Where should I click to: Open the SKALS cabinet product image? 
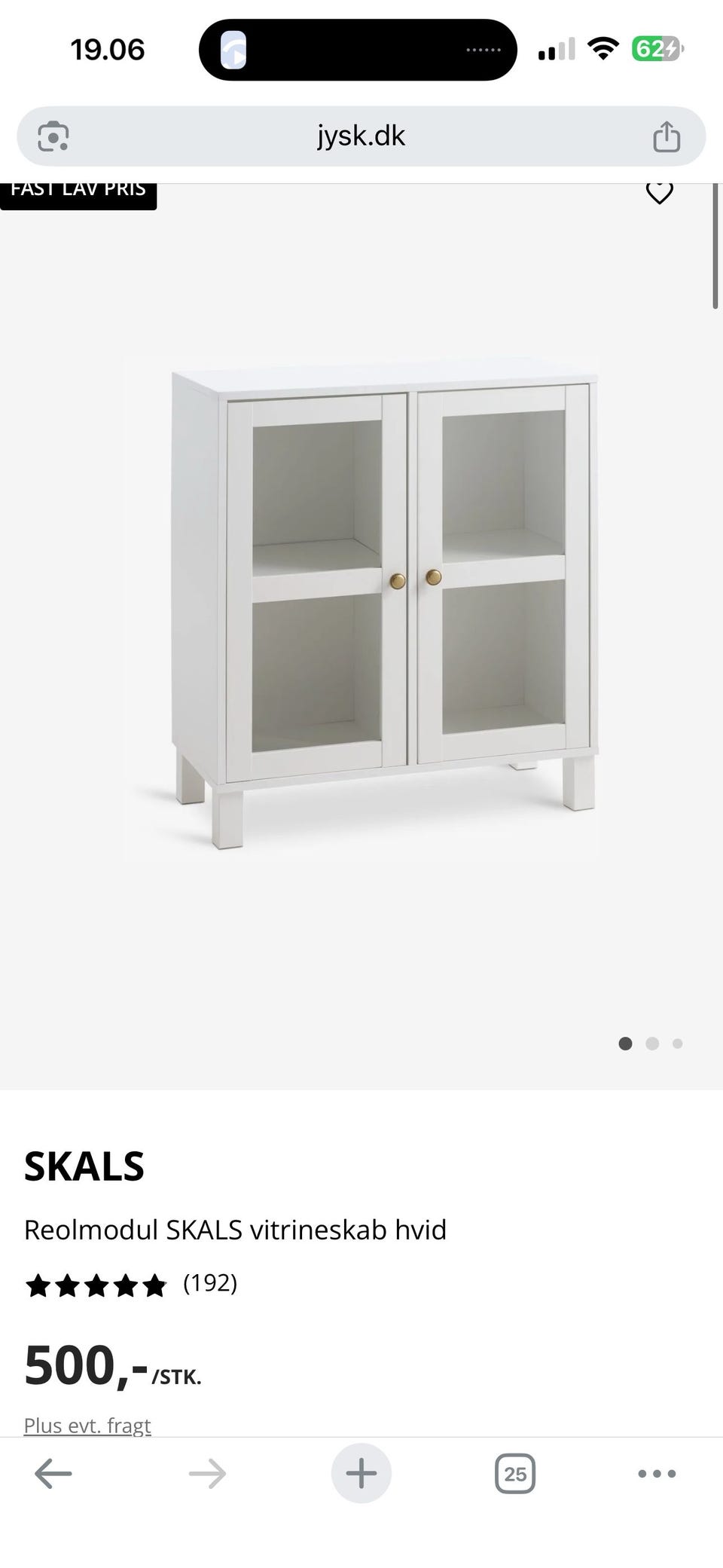361,610
